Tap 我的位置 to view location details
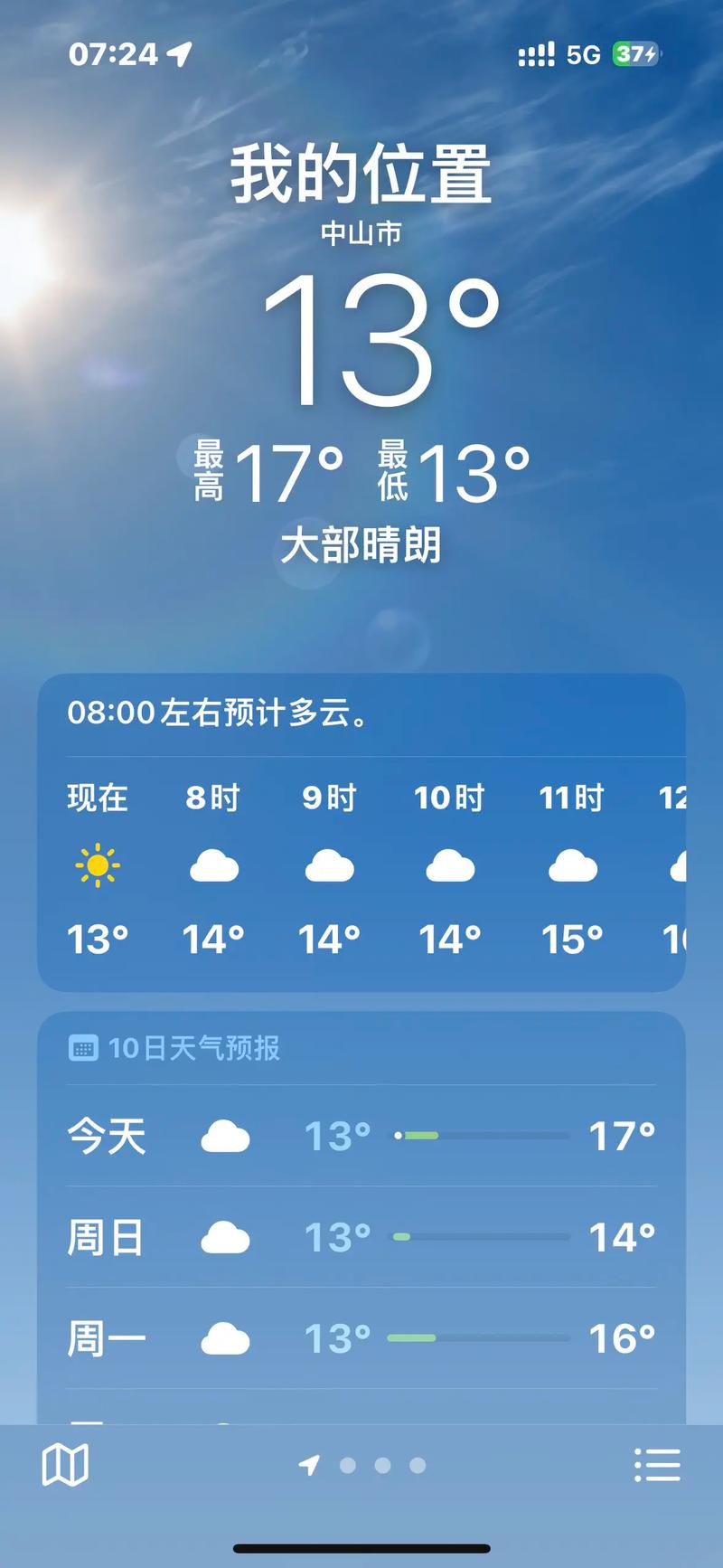Image resolution: width=723 pixels, height=1568 pixels. 361,175
